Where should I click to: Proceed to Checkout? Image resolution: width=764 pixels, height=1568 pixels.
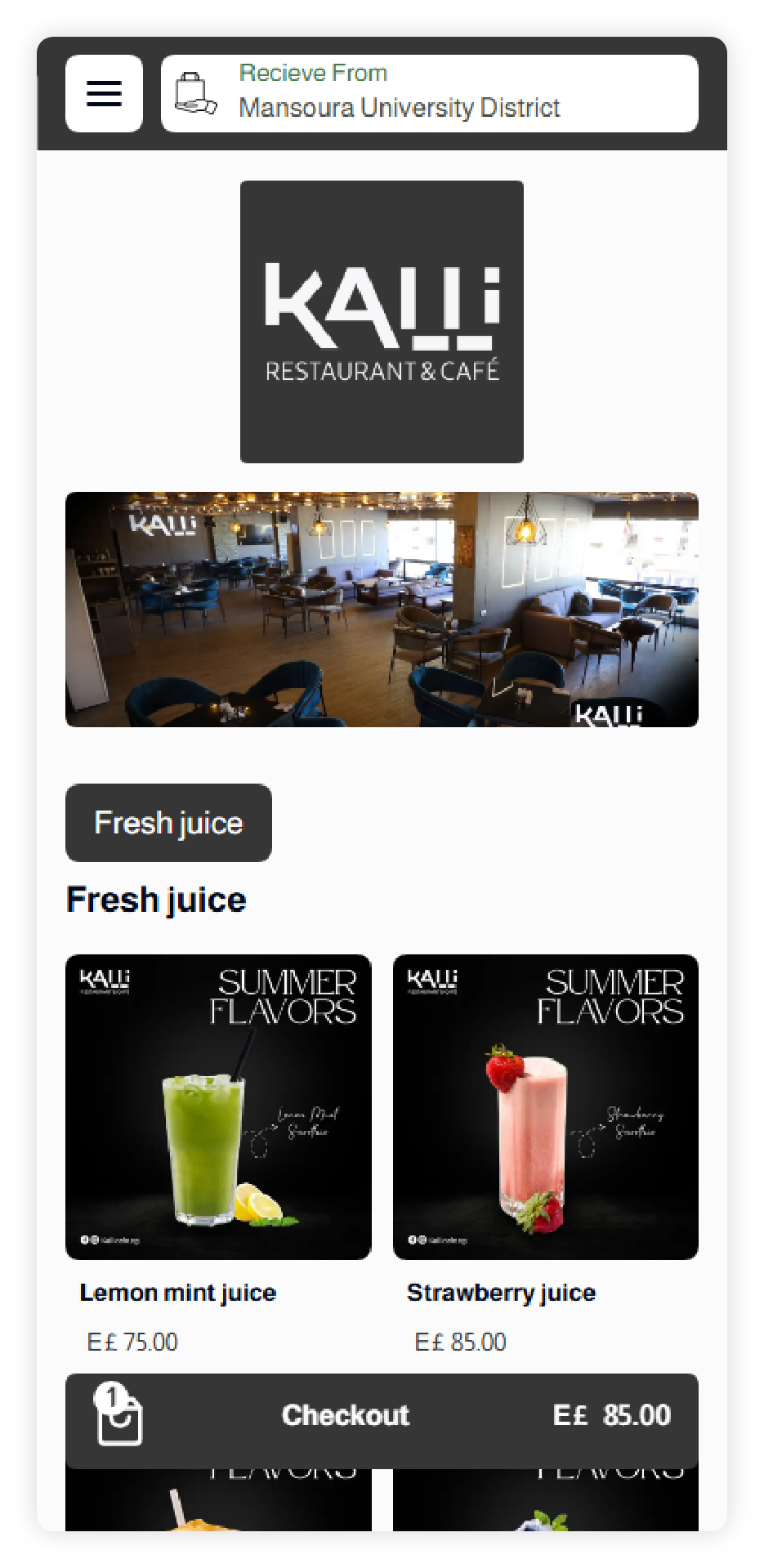(x=382, y=1416)
